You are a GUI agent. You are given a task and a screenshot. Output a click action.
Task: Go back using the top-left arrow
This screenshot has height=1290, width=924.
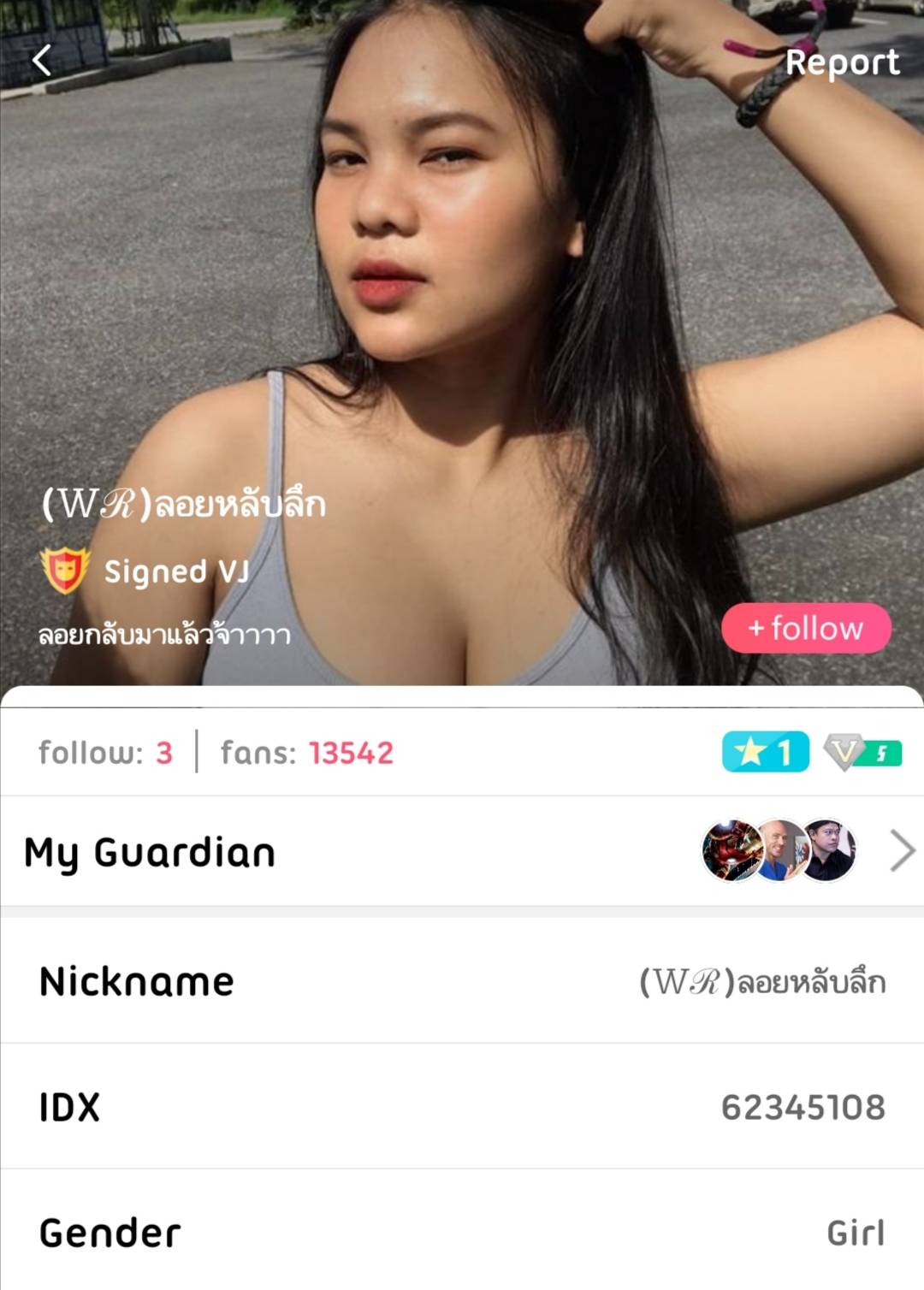click(41, 61)
